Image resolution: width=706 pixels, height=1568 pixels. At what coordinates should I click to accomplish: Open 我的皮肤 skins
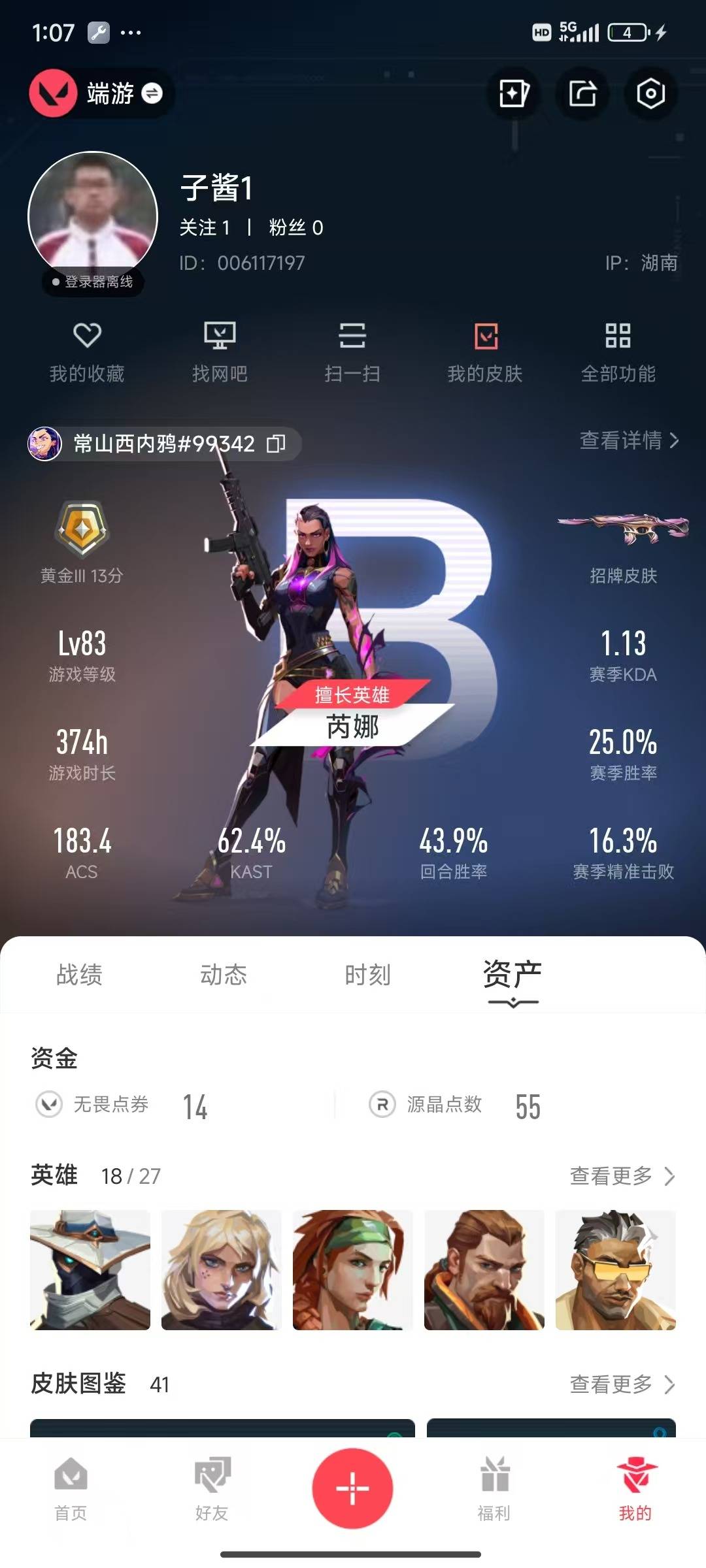pos(485,353)
